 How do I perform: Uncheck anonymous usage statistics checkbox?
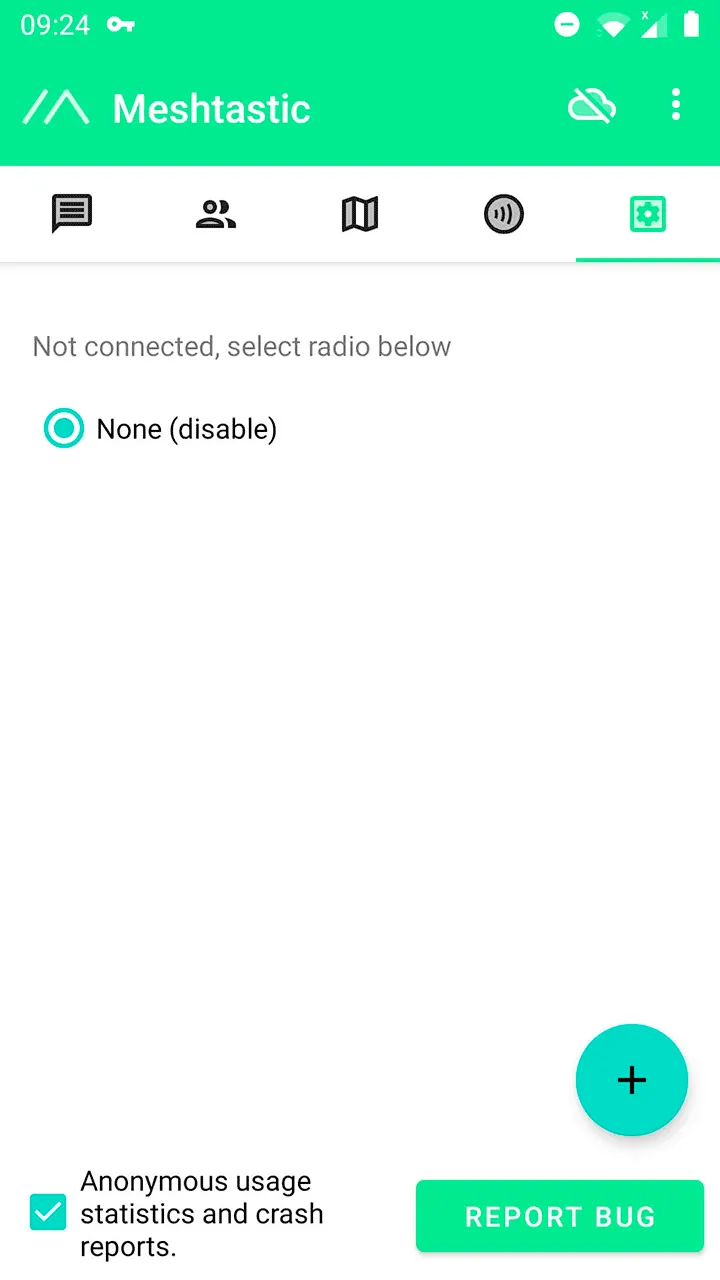[48, 1213]
